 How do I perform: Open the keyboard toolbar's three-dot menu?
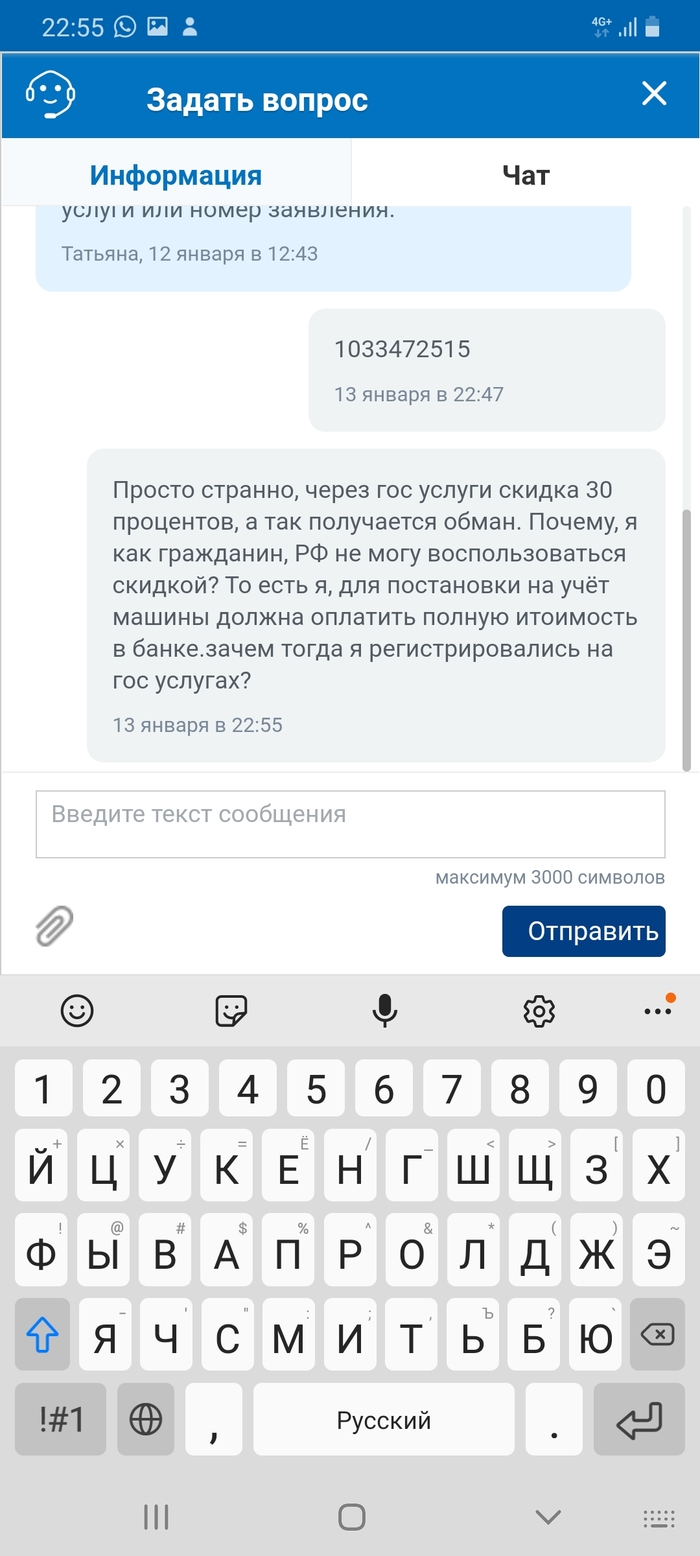click(x=658, y=1010)
